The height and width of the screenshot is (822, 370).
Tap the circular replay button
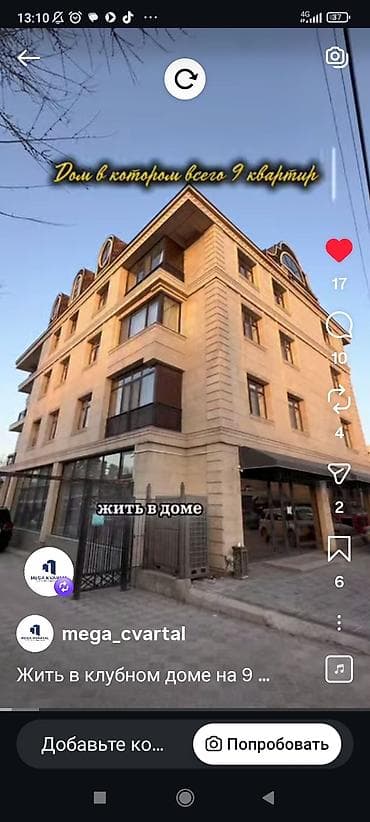click(185, 80)
